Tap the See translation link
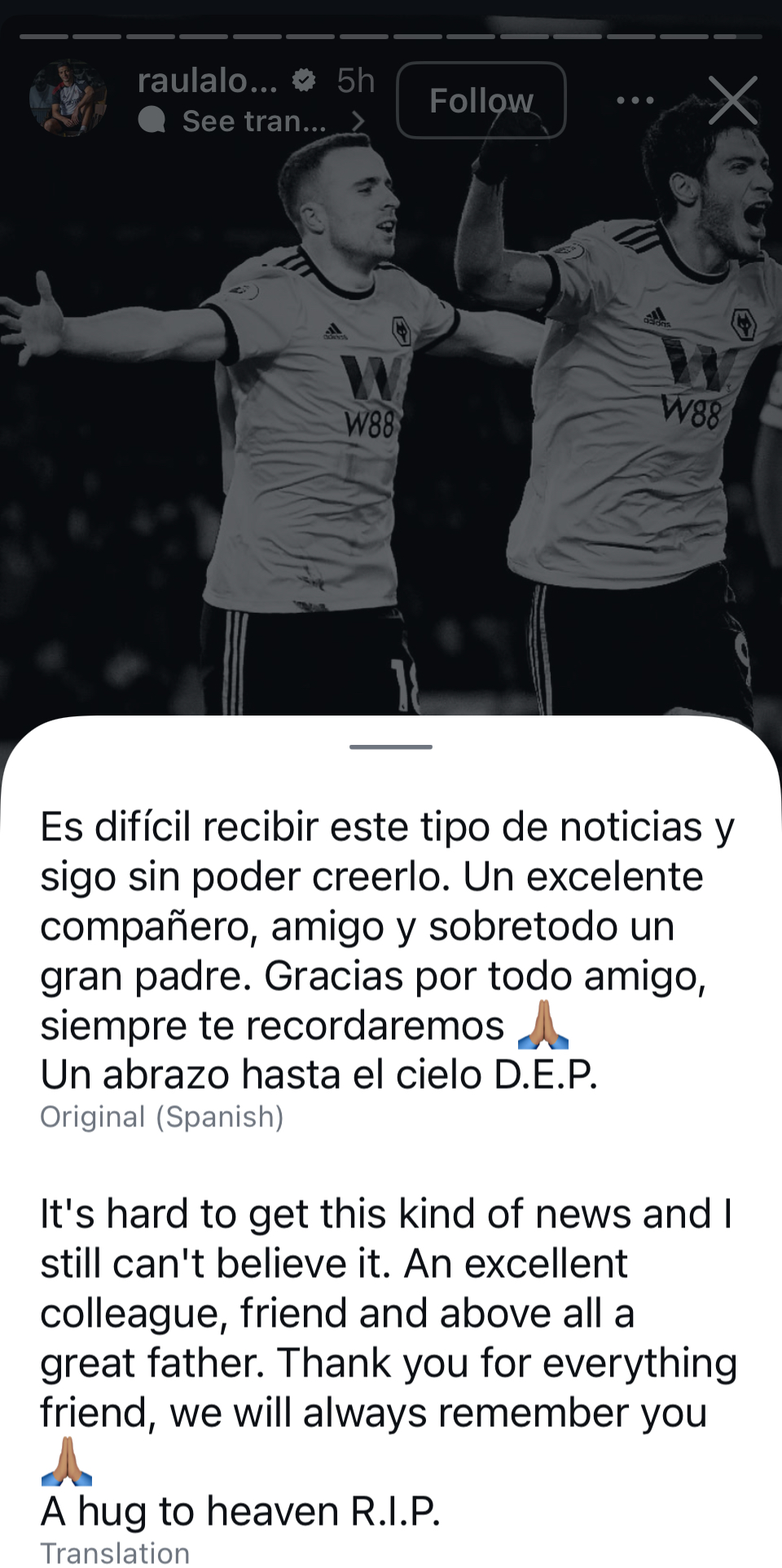 (253, 121)
